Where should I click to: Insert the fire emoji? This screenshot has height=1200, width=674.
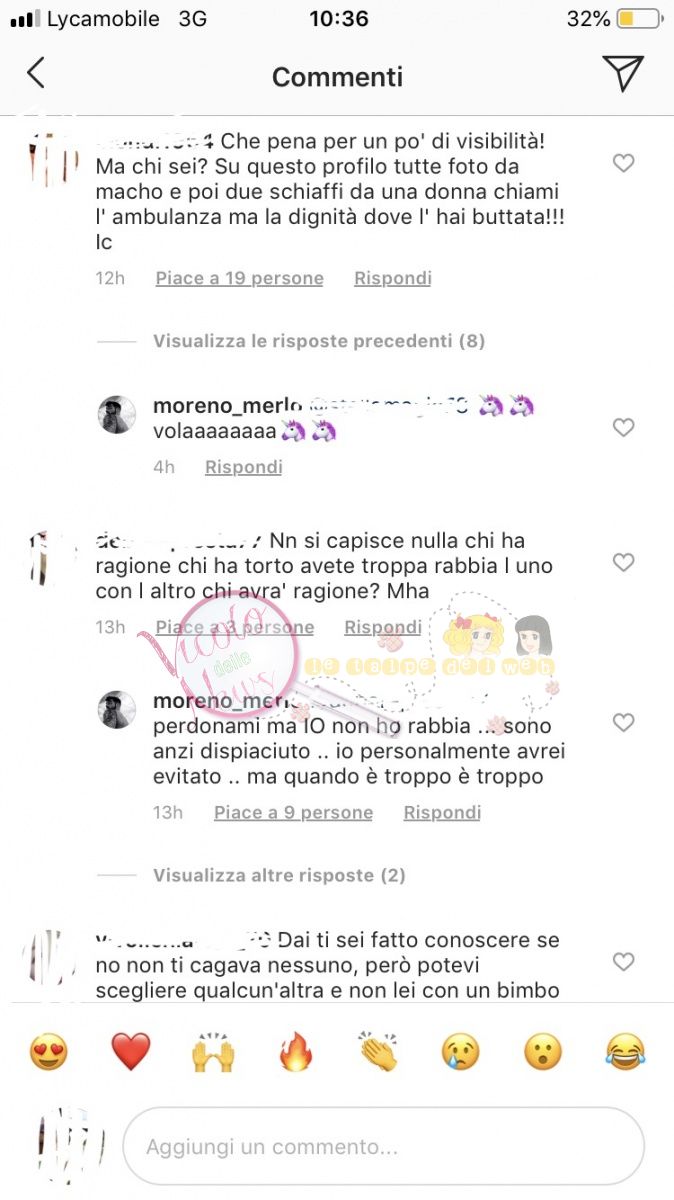295,1052
